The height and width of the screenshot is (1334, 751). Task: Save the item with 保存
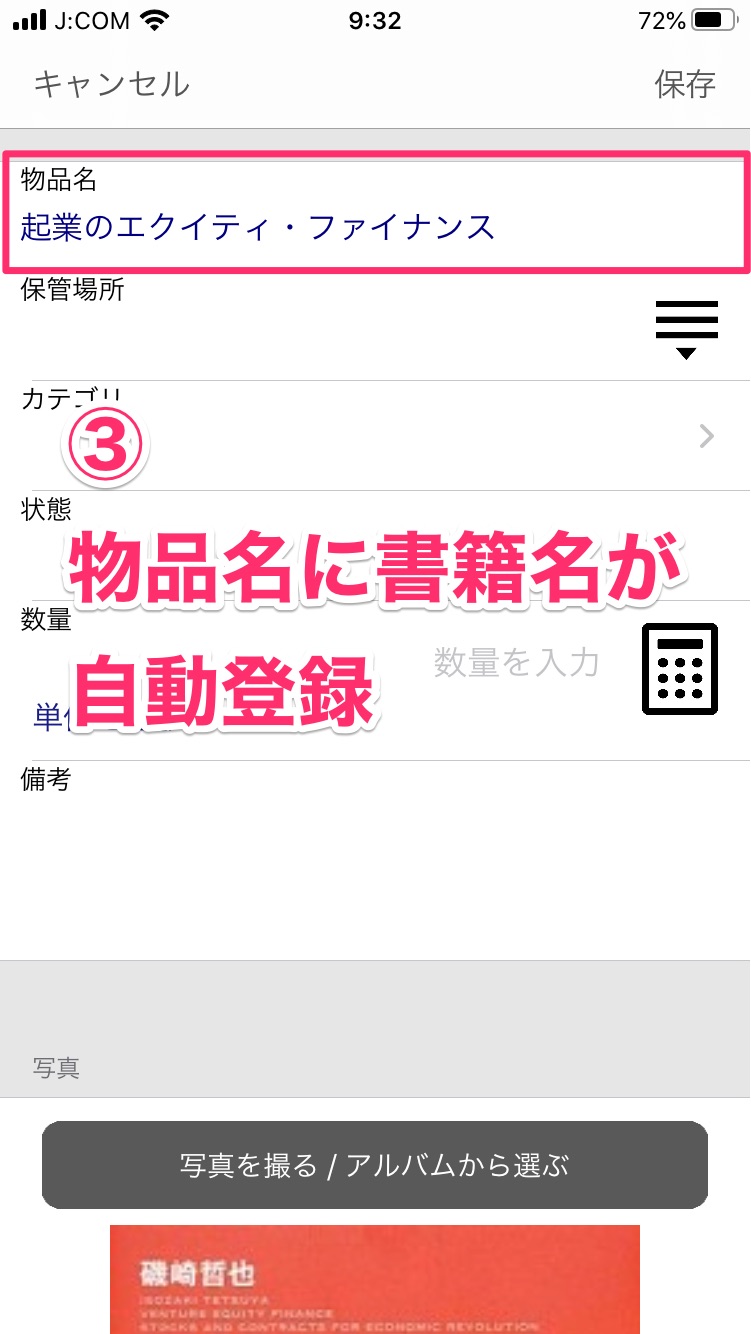point(685,84)
